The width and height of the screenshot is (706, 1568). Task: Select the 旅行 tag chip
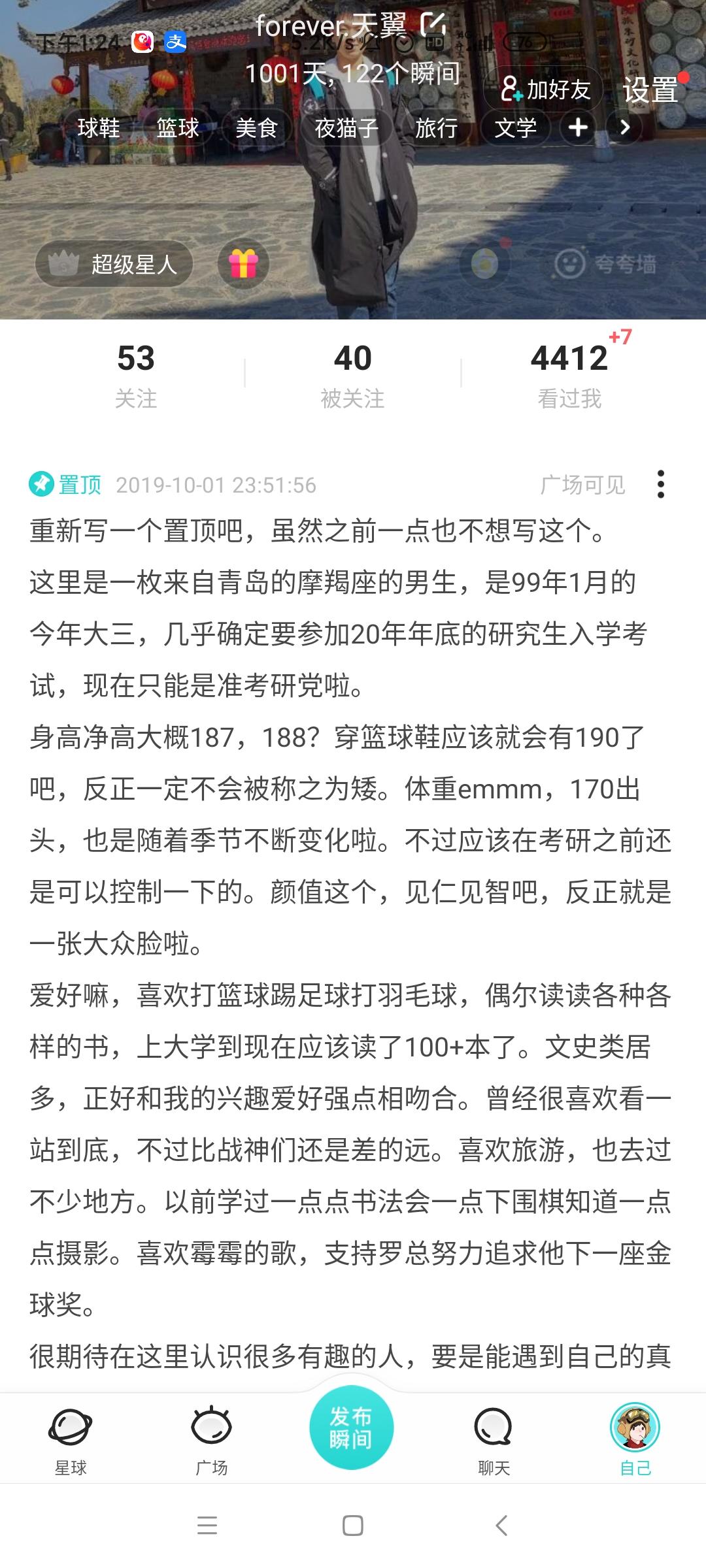tap(436, 127)
